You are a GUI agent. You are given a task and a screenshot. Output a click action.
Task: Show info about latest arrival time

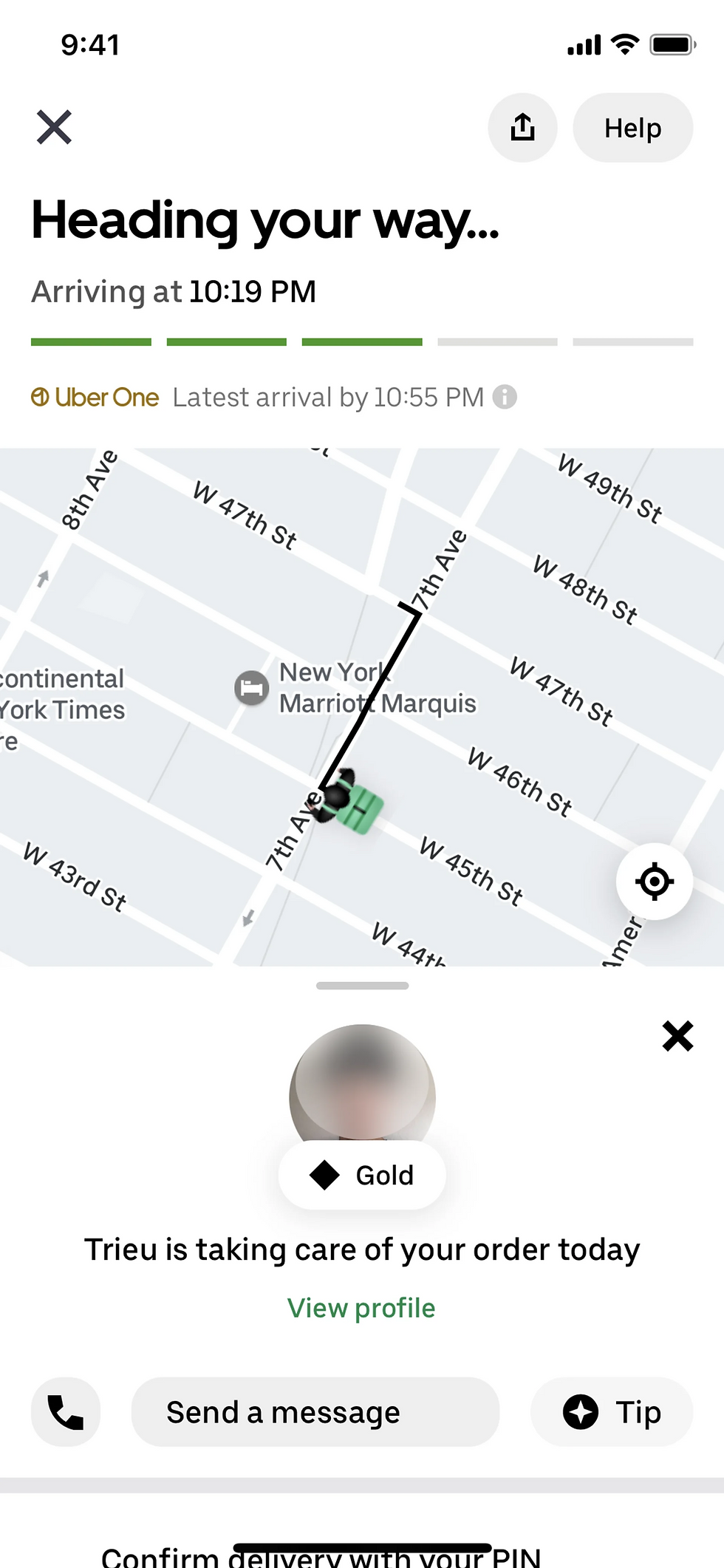(x=505, y=398)
